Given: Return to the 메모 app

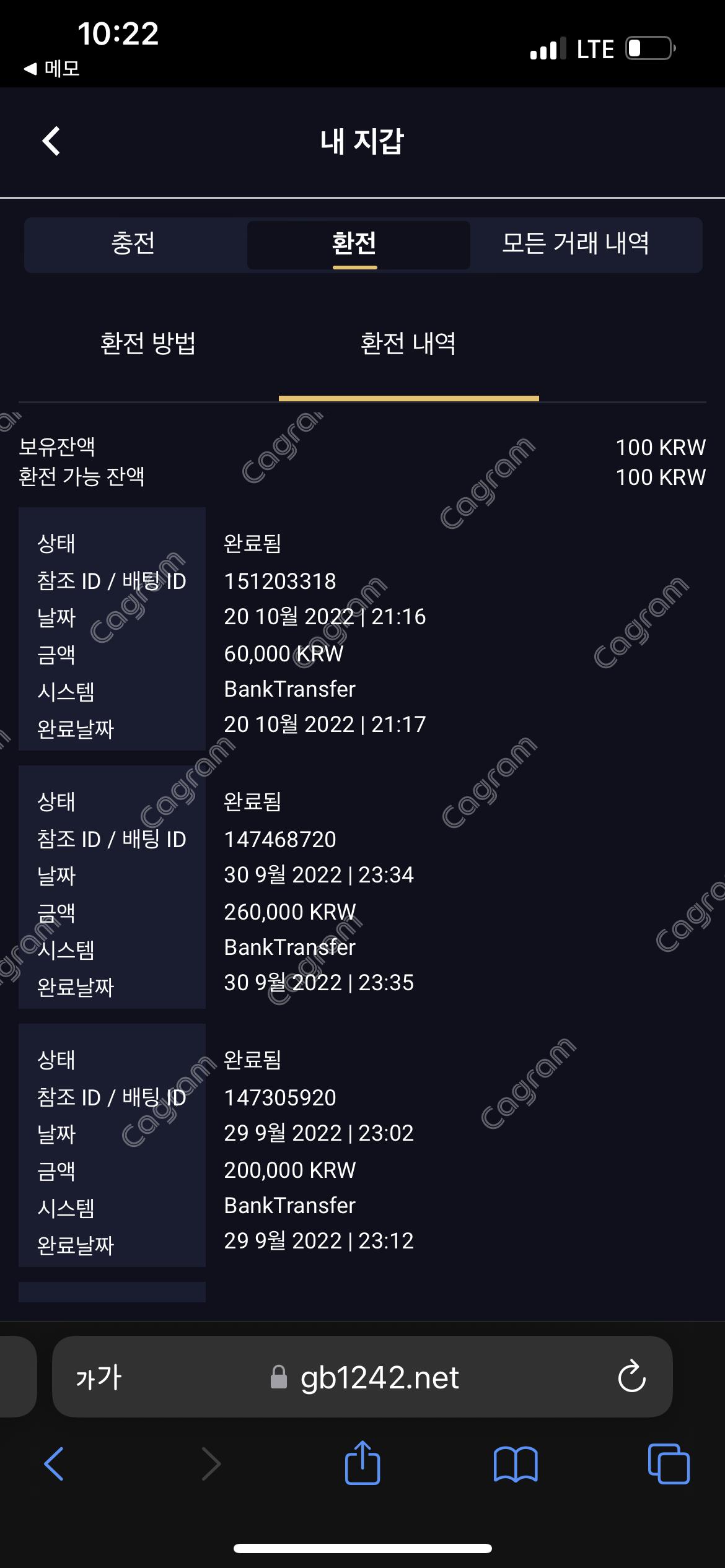Looking at the screenshot, I should (x=53, y=68).
